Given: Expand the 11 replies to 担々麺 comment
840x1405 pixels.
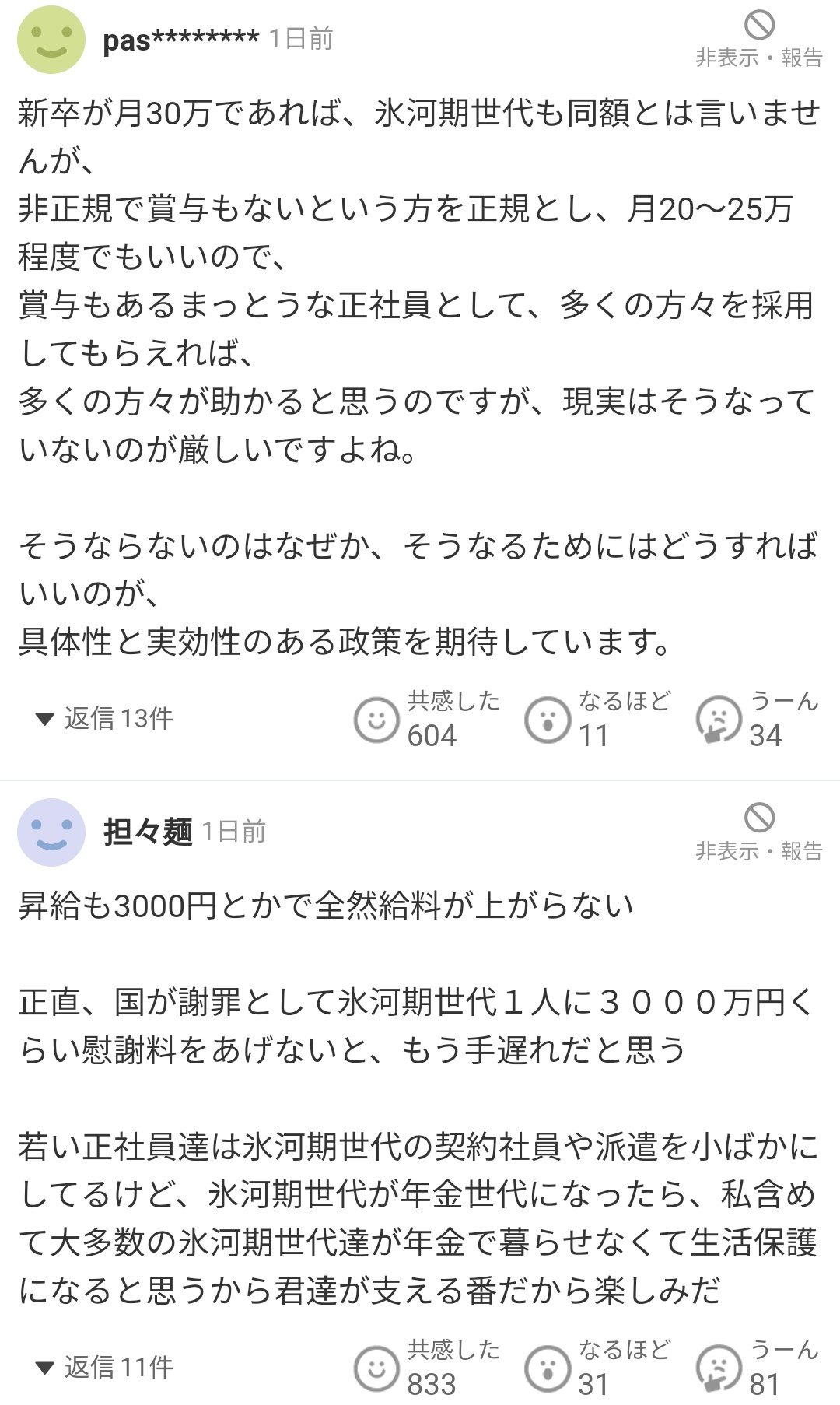Looking at the screenshot, I should tap(105, 1367).
